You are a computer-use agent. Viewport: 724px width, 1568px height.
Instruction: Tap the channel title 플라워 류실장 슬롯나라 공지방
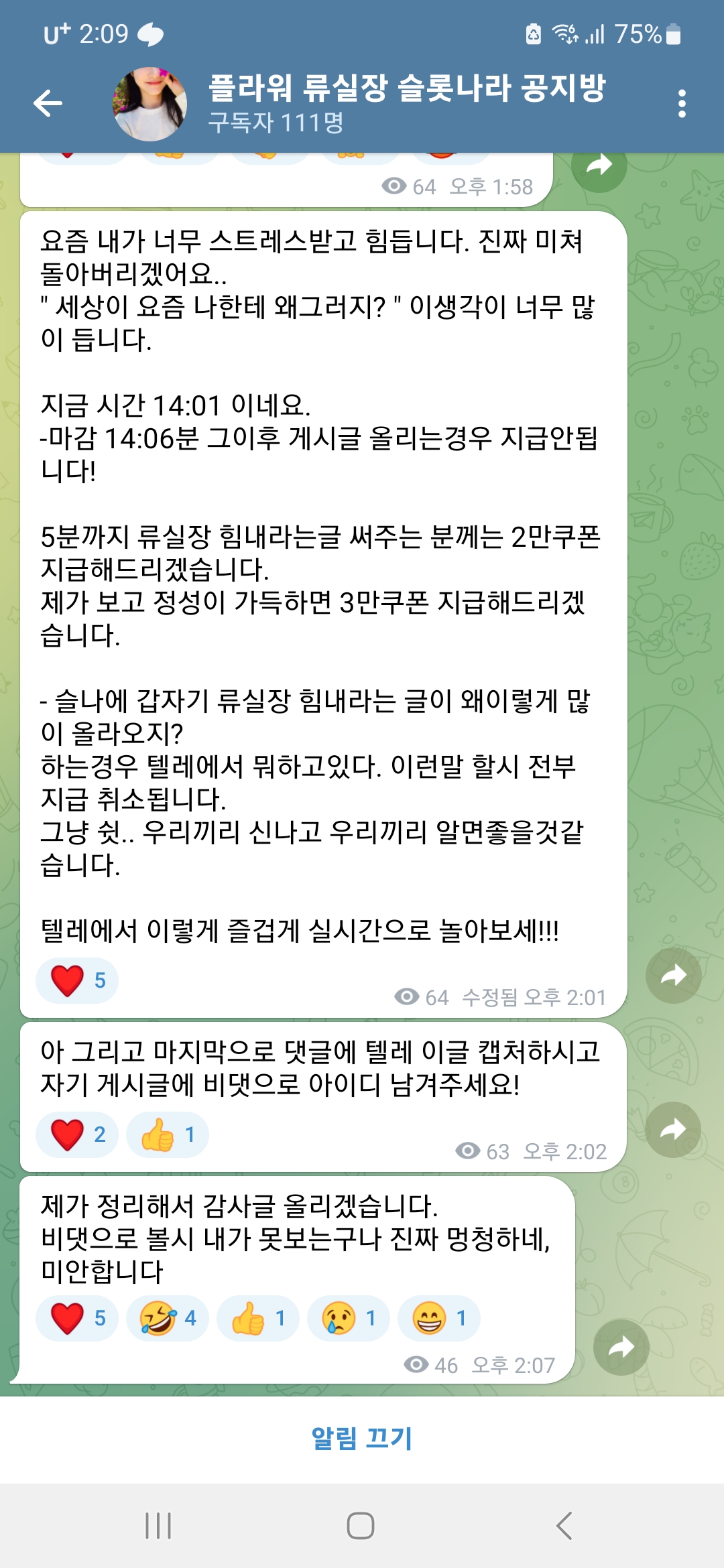point(408,88)
